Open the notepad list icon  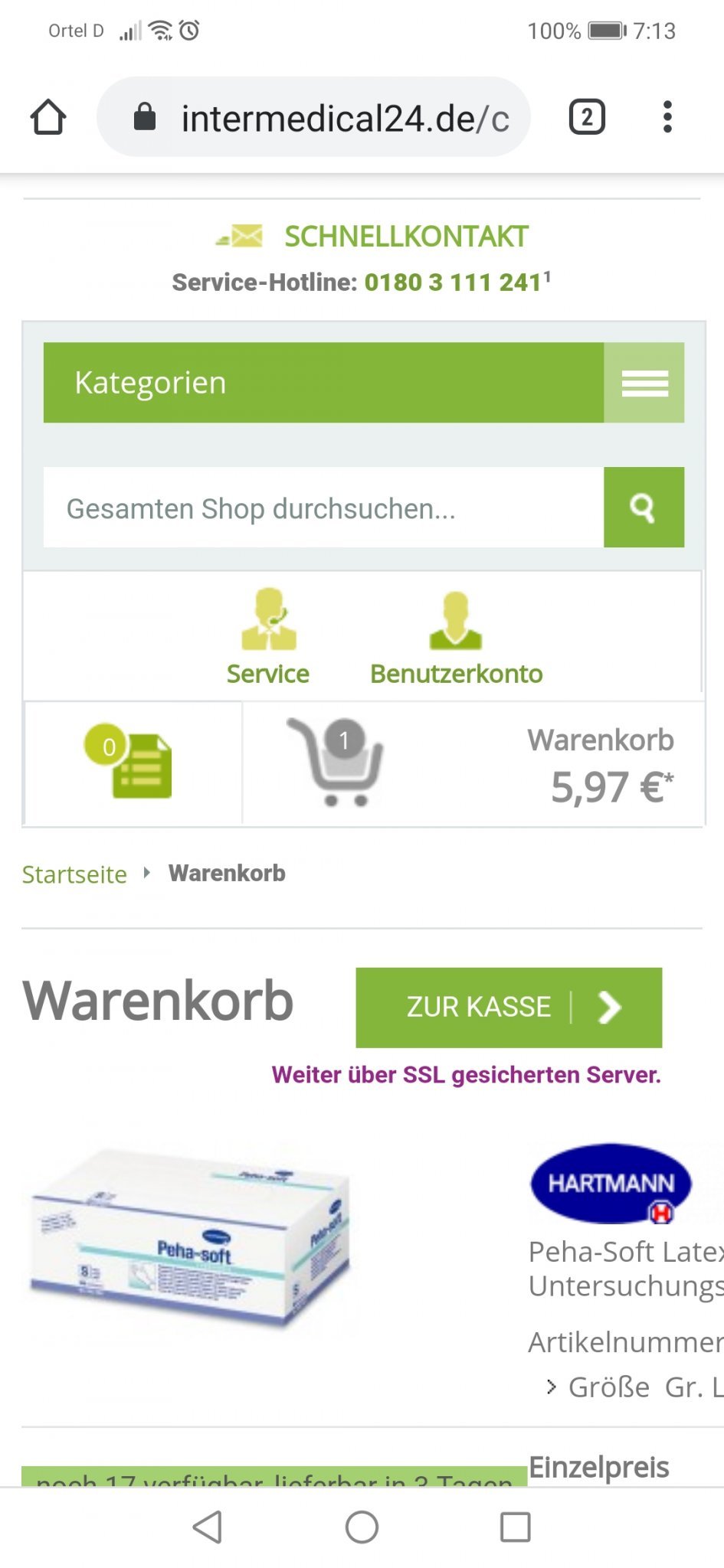132,763
